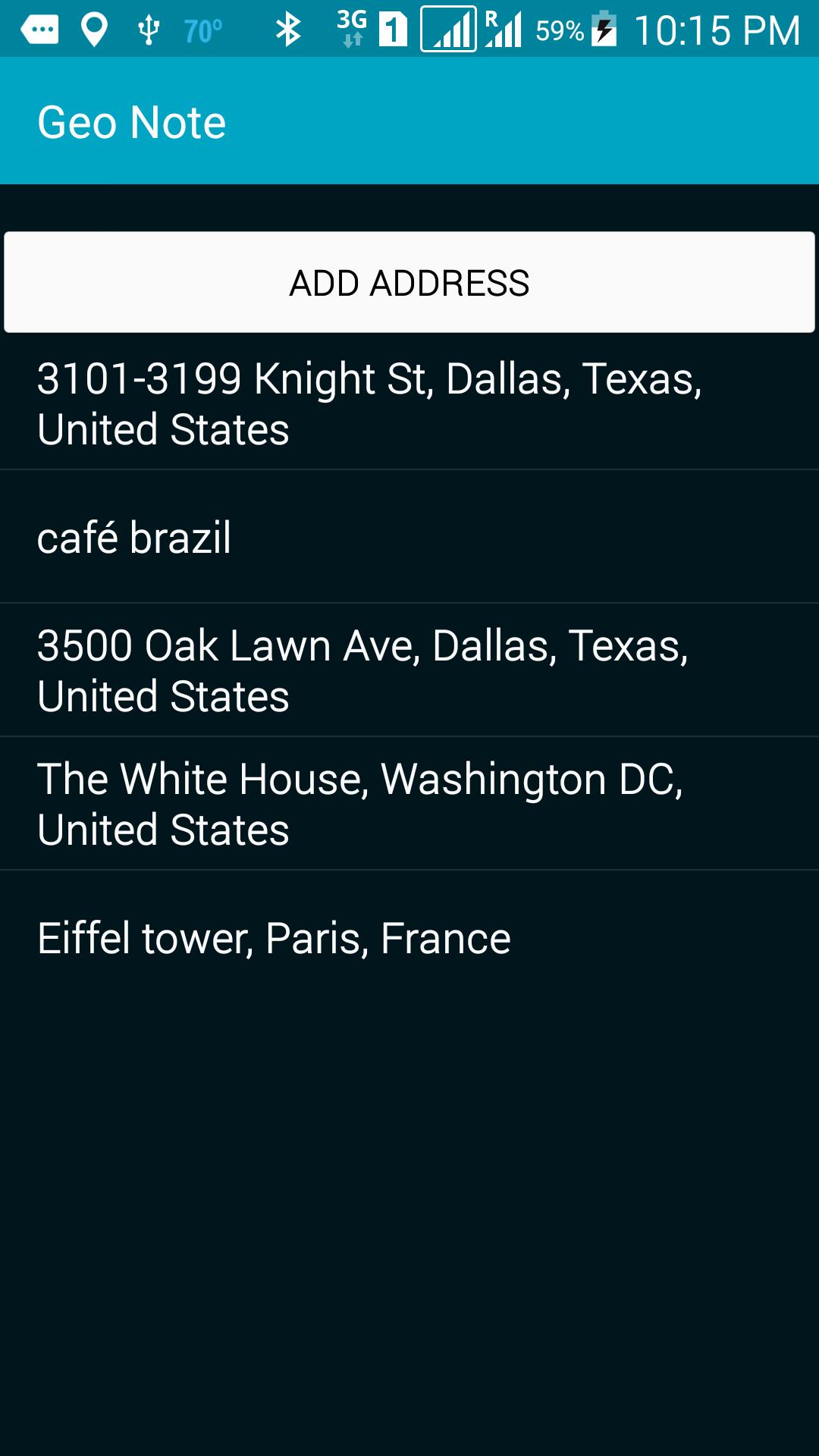Open Eiffel tower, Paris, France entry

409,937
